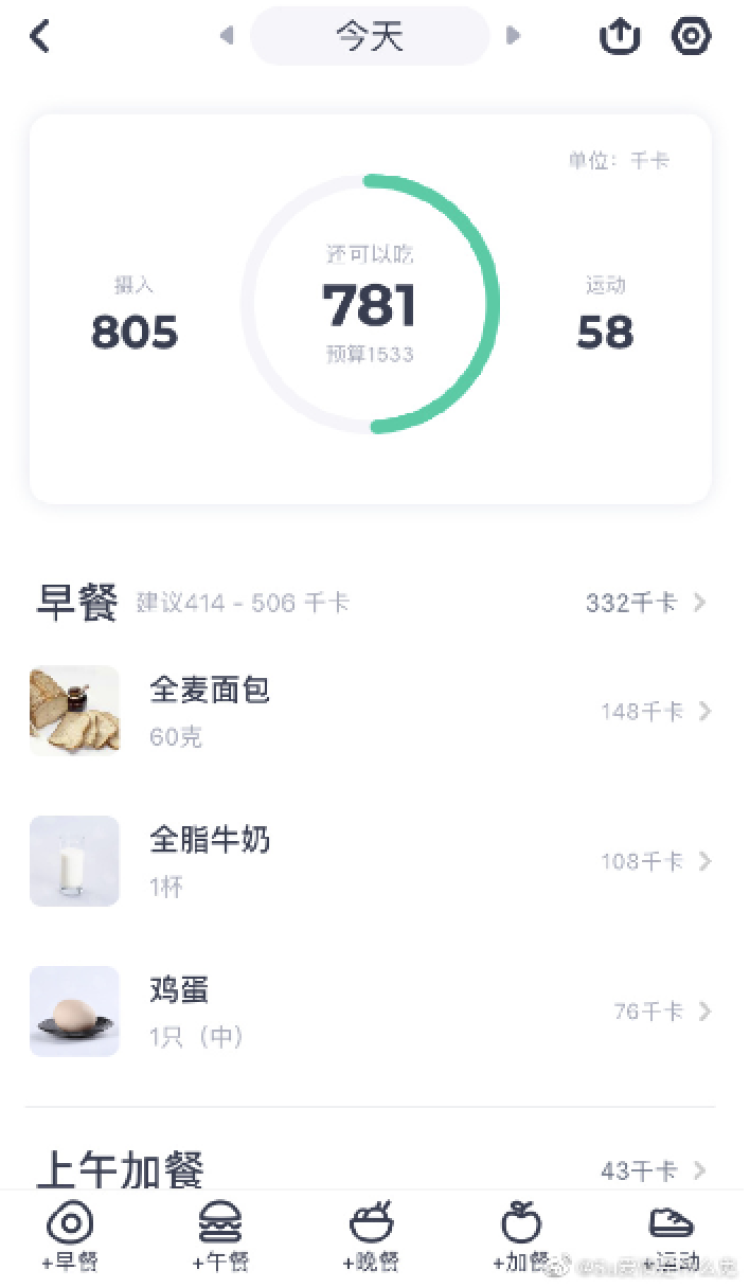Add a lunch item with +午餐

point(220,1236)
